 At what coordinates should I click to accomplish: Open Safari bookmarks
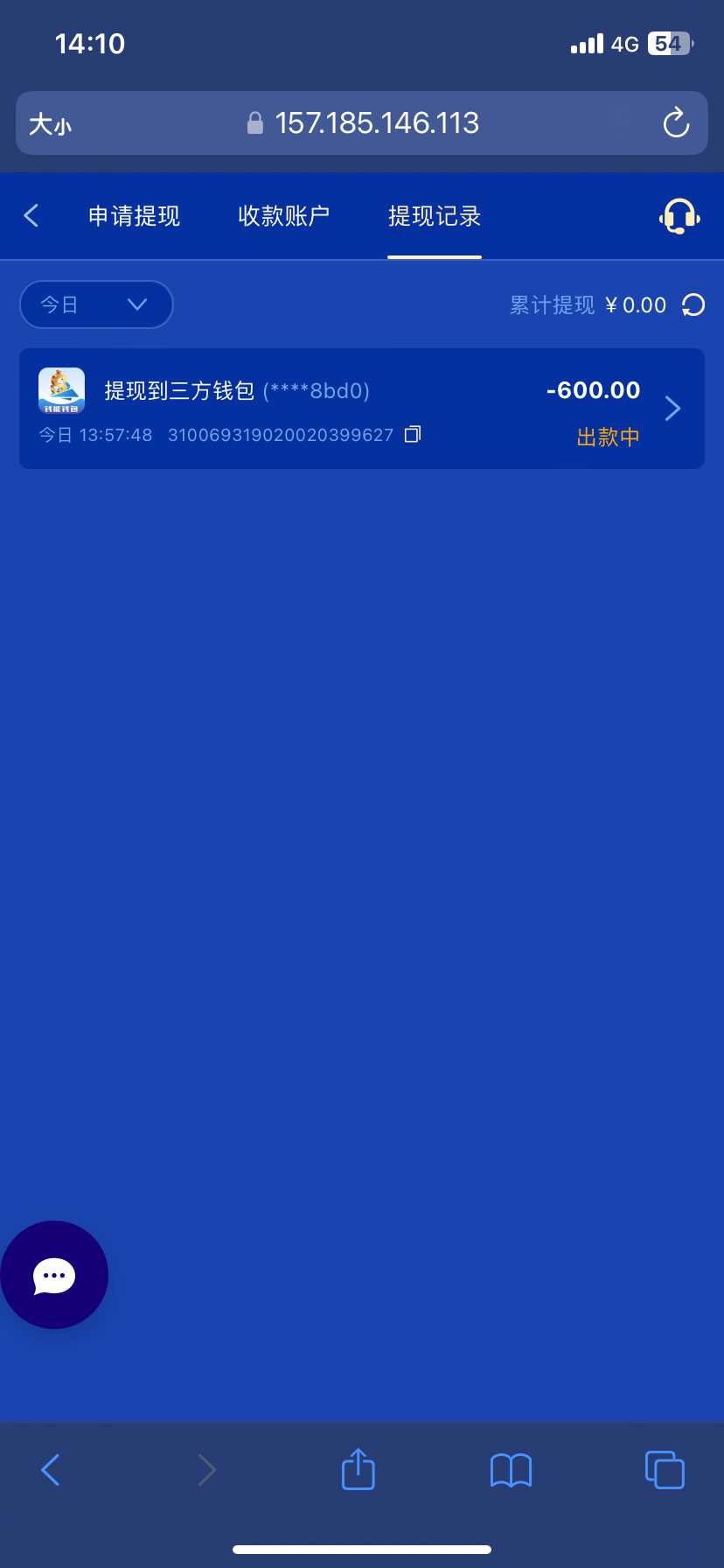(511, 1469)
